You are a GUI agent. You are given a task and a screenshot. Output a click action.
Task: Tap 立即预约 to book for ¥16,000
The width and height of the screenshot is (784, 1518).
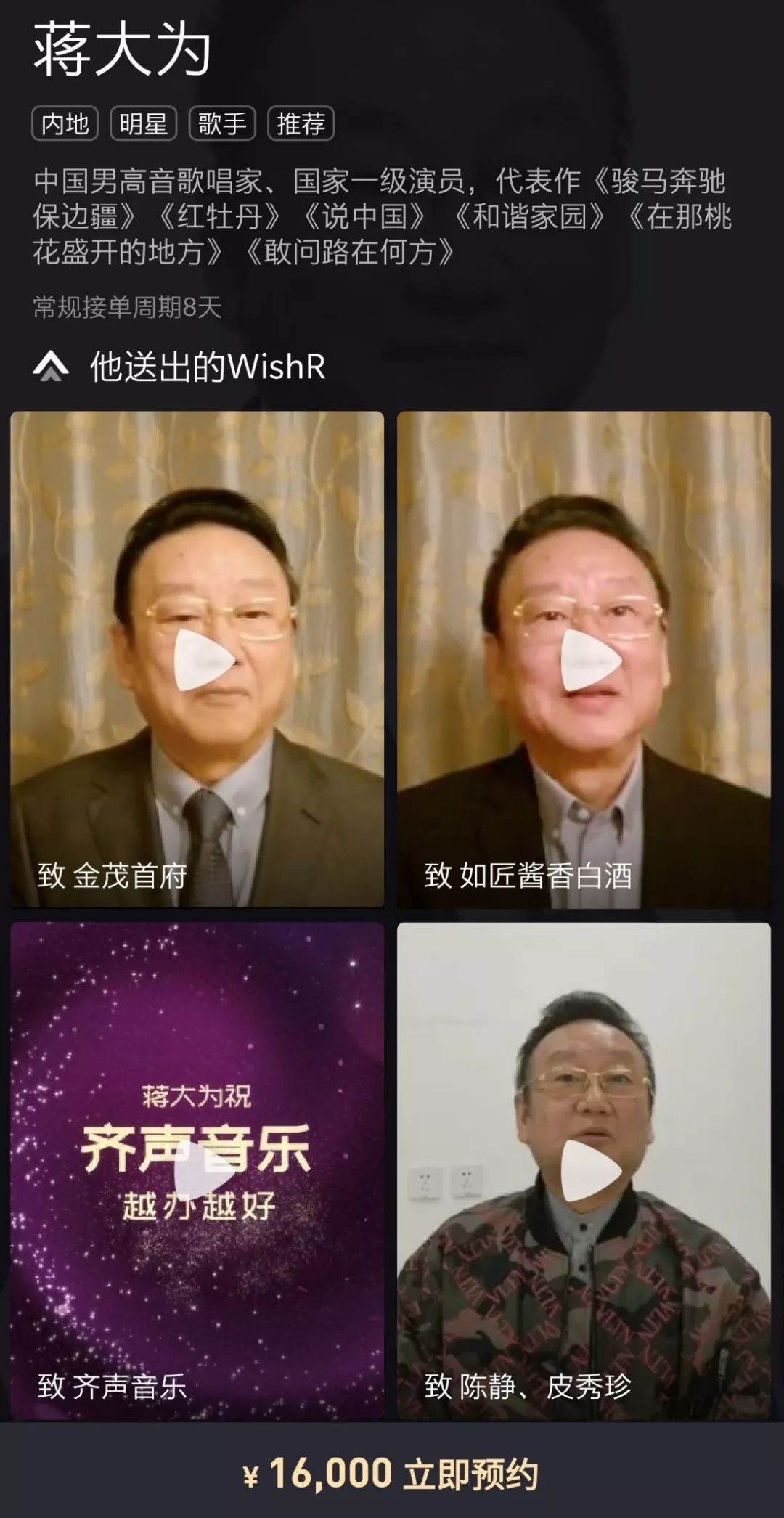[392, 1474]
